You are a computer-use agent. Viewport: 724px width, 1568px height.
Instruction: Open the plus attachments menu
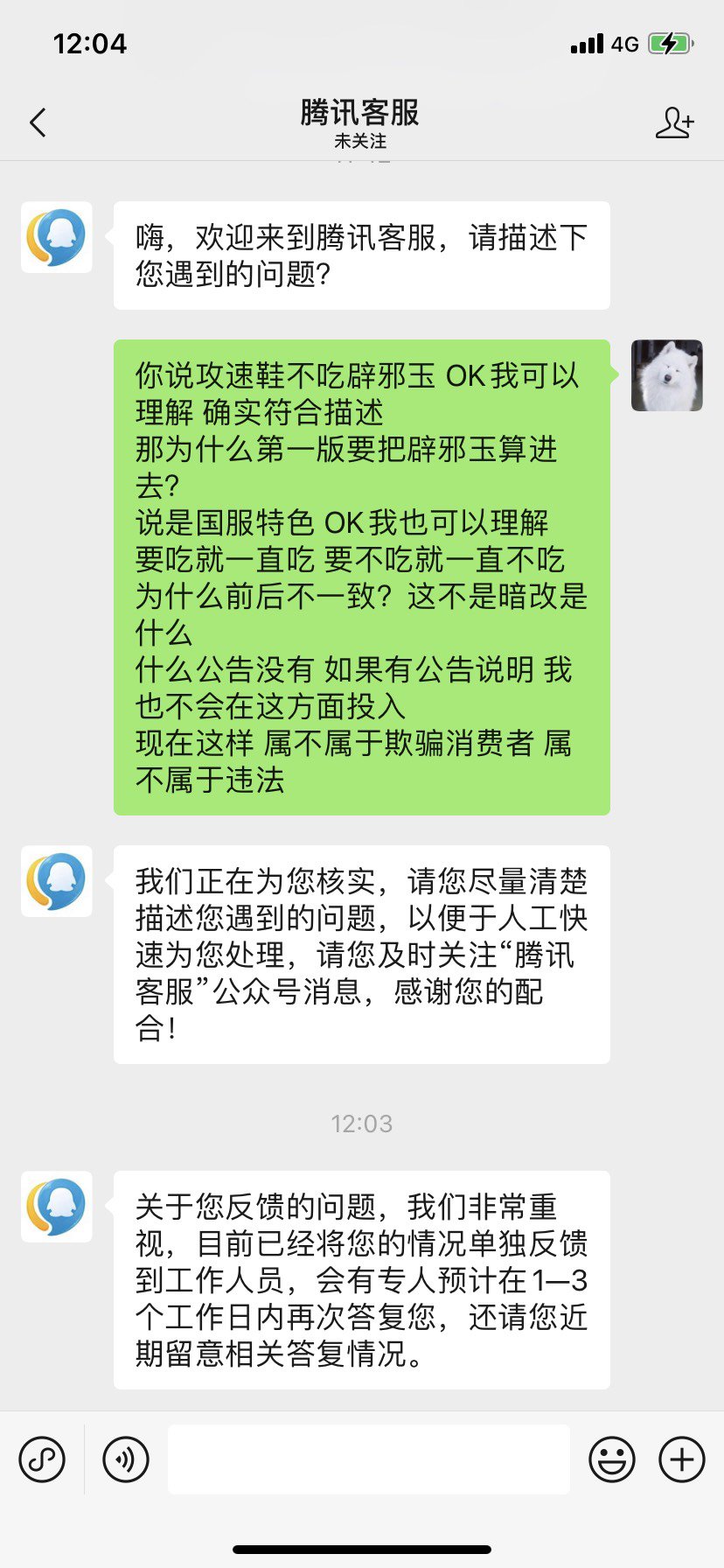[682, 1459]
